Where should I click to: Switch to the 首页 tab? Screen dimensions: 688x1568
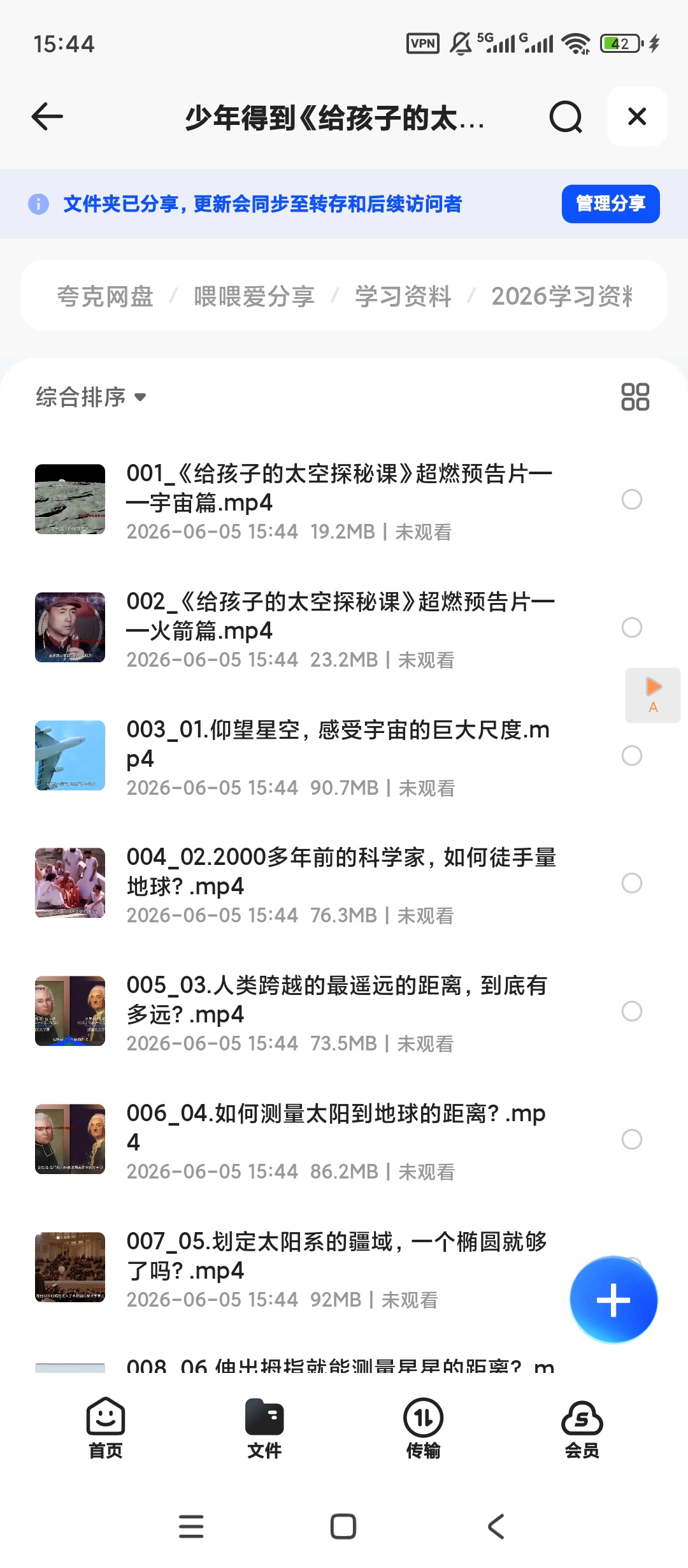point(106,1428)
